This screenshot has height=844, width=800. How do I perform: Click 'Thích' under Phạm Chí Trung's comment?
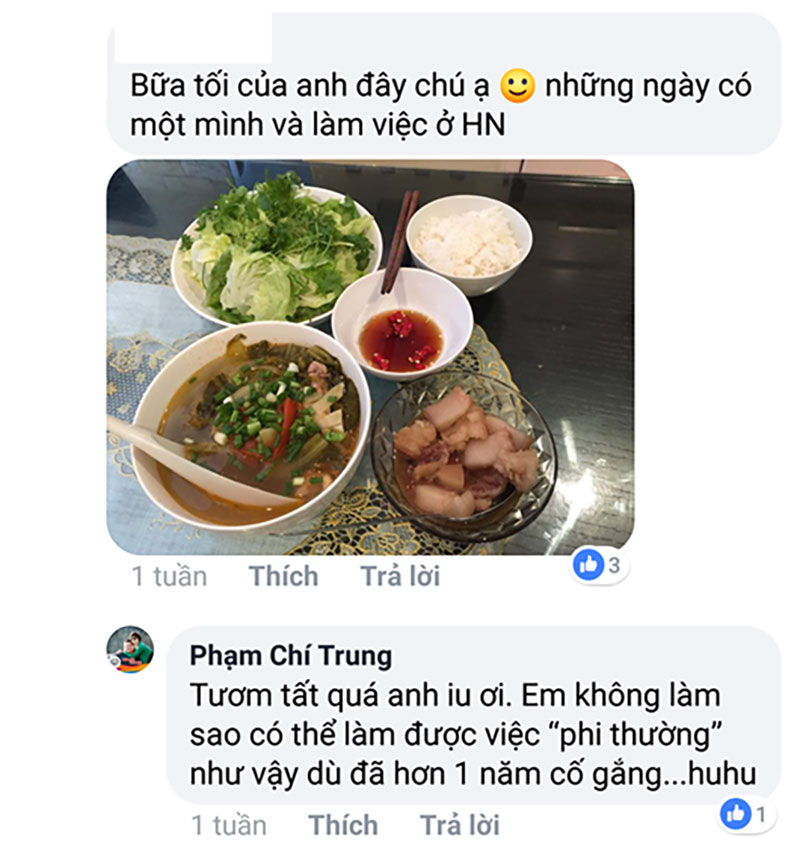(343, 826)
